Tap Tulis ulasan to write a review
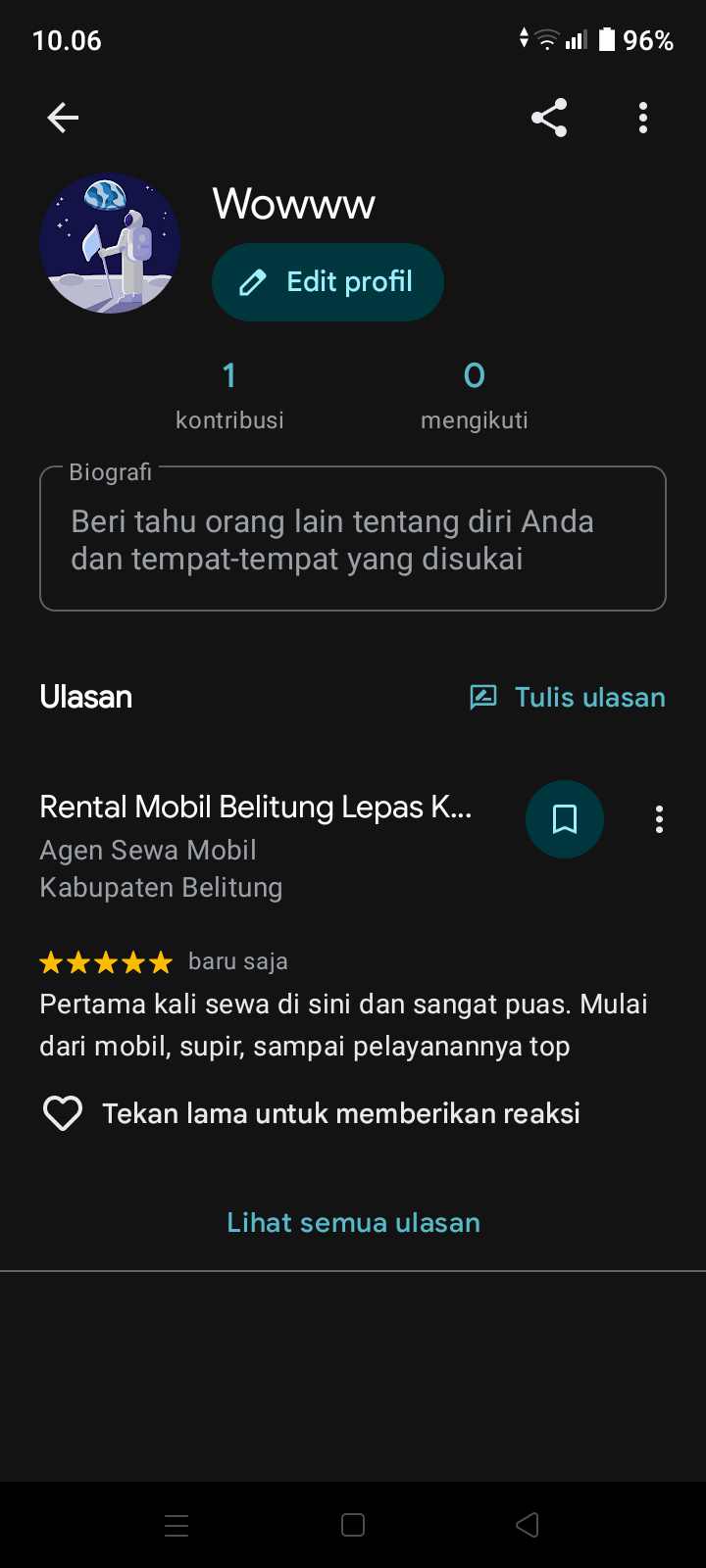 567,697
